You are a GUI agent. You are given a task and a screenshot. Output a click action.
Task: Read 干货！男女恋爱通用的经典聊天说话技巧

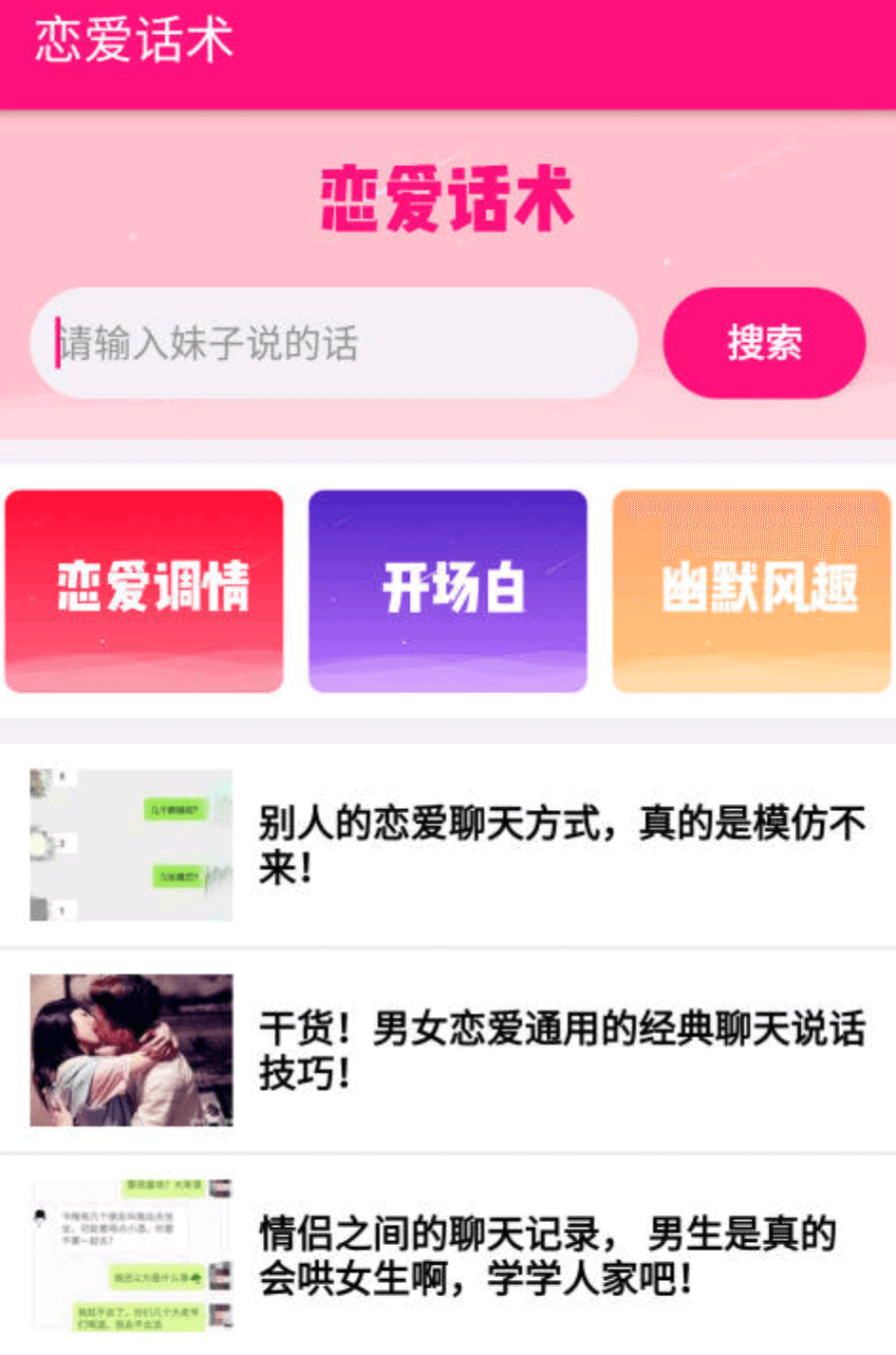[x=560, y=1050]
